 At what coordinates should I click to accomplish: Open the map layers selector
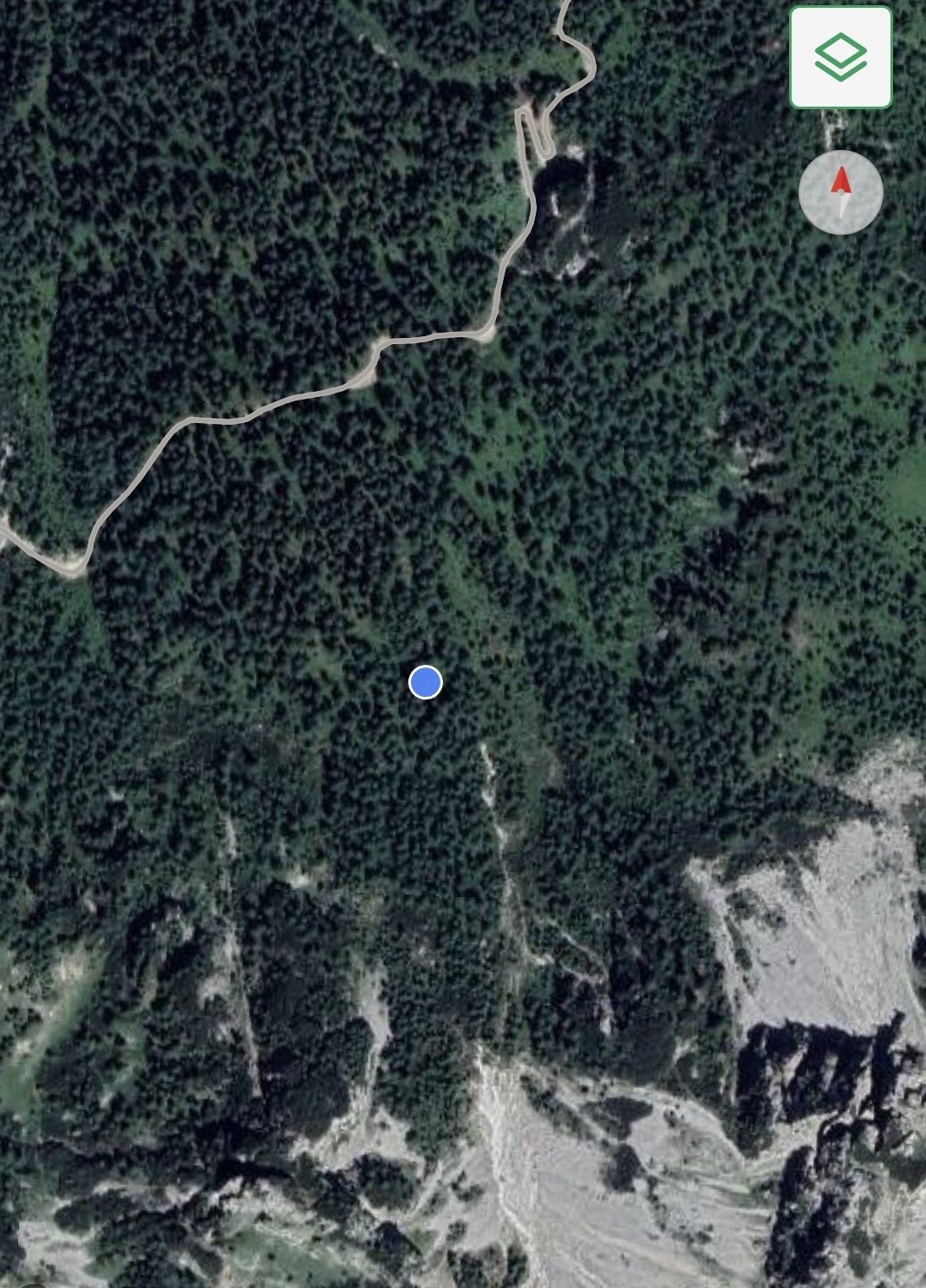pyautogui.click(x=840, y=57)
